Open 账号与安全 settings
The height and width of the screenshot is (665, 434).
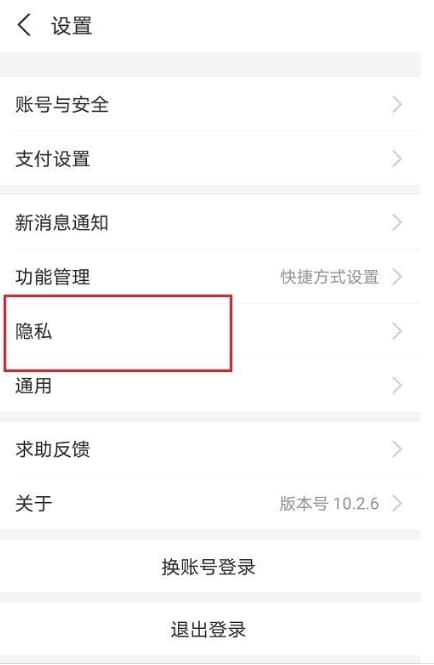point(210,104)
